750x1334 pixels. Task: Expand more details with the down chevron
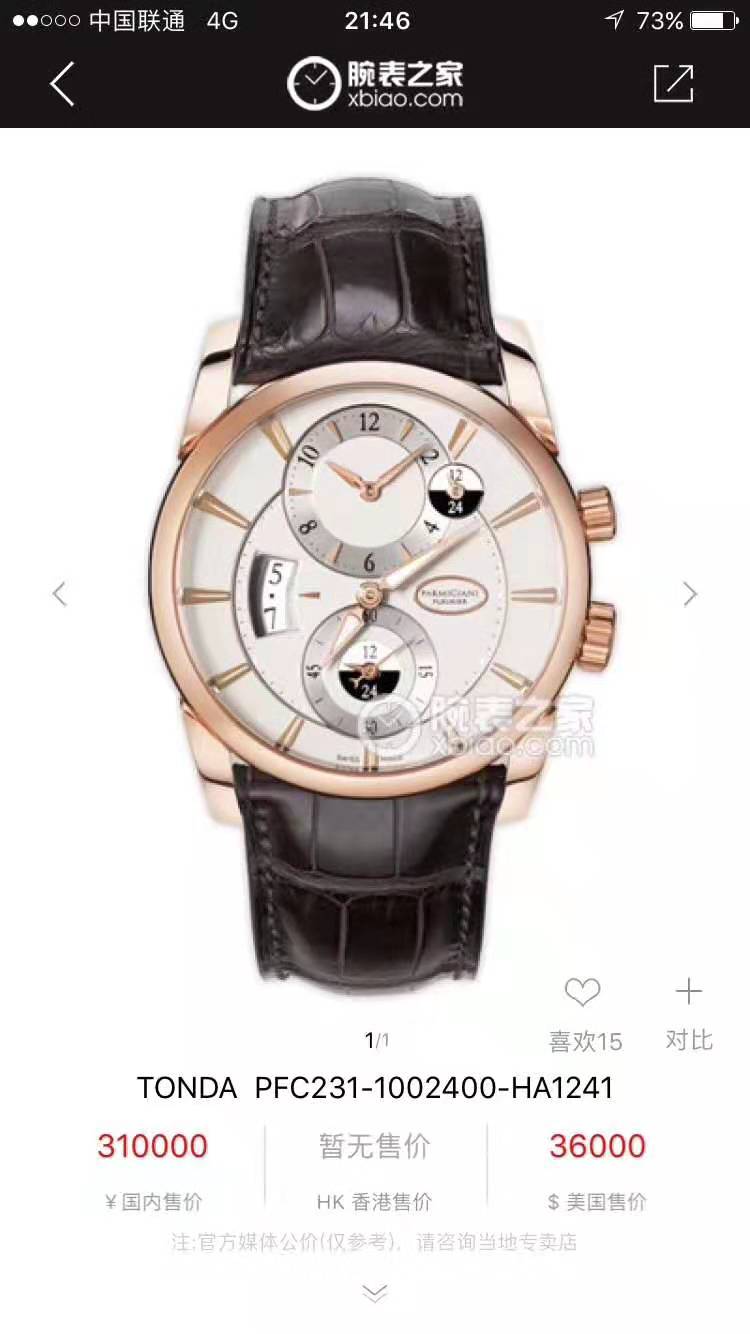point(375,1294)
